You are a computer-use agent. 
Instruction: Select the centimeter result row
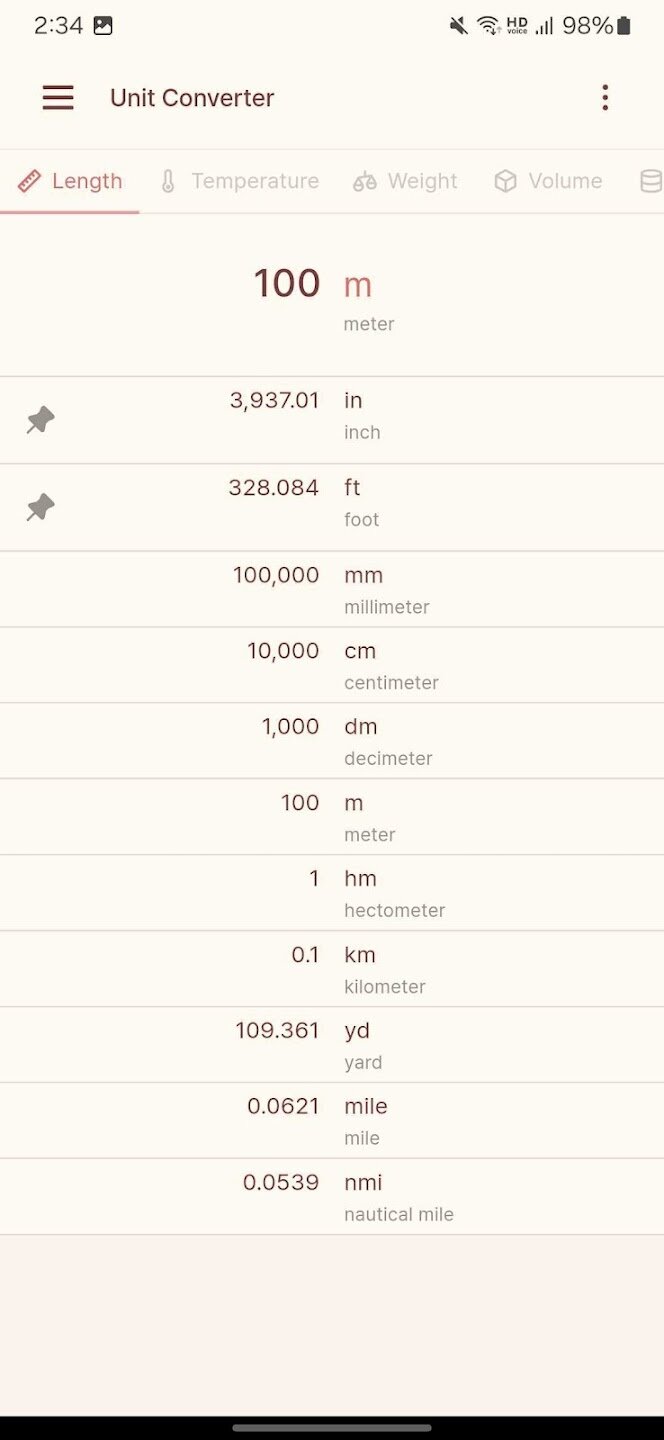pos(332,666)
